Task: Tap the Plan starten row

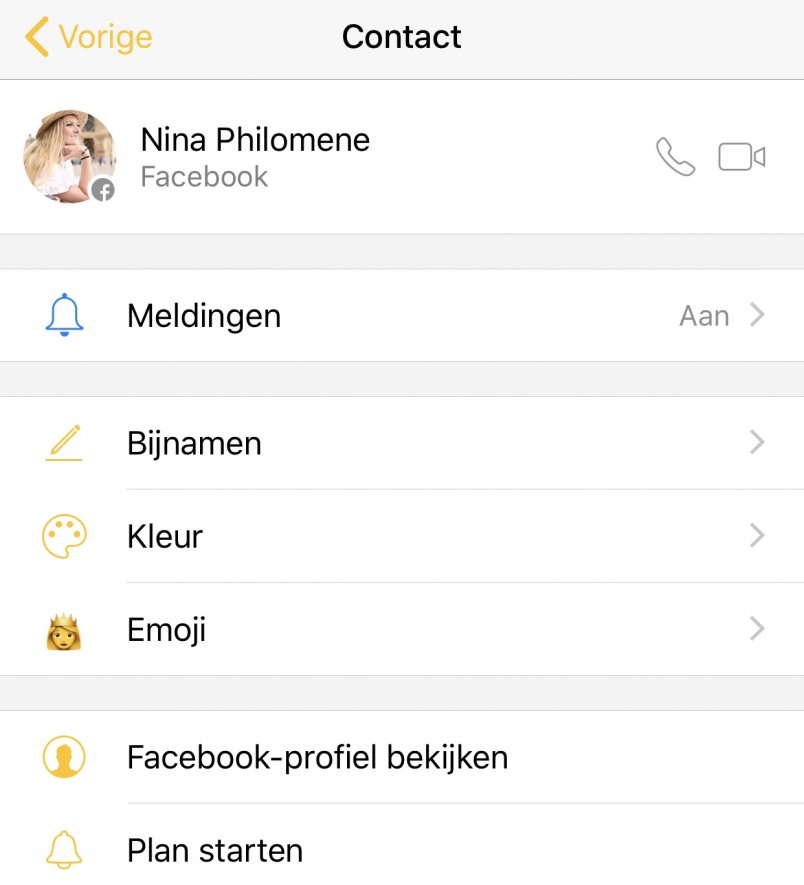Action: (402, 851)
